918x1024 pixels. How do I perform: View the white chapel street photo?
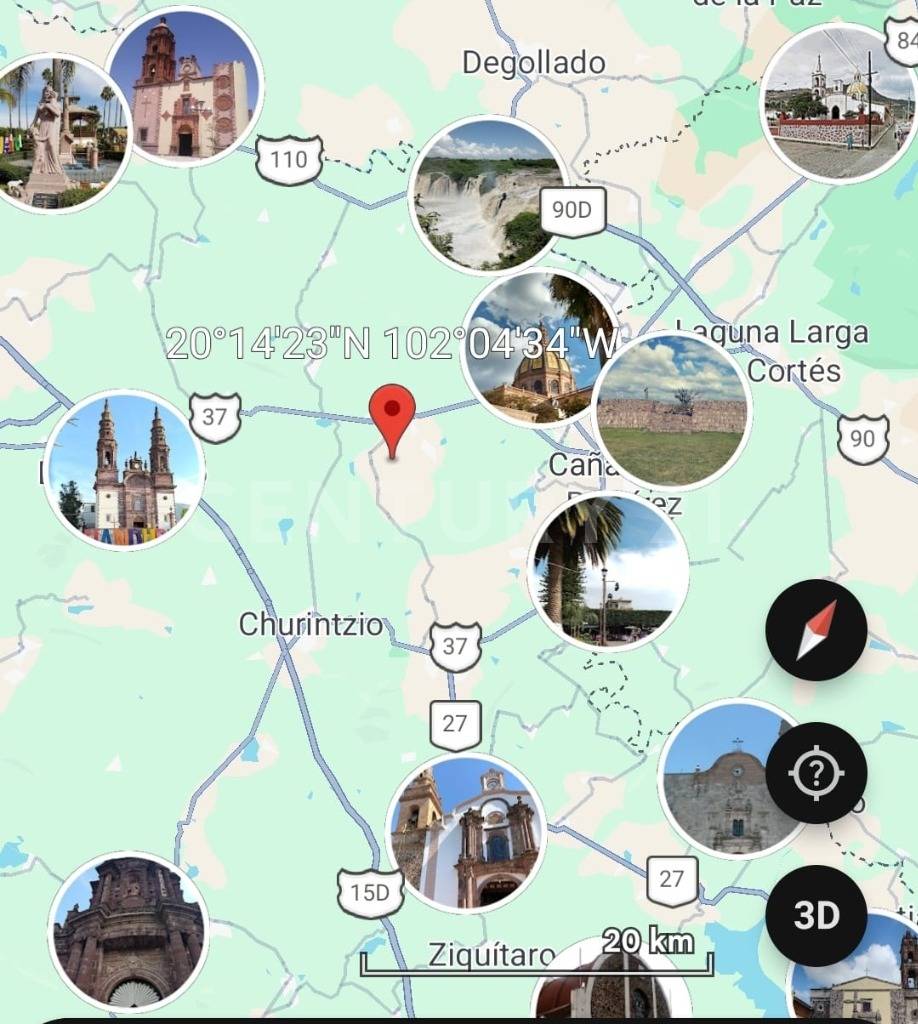point(838,102)
